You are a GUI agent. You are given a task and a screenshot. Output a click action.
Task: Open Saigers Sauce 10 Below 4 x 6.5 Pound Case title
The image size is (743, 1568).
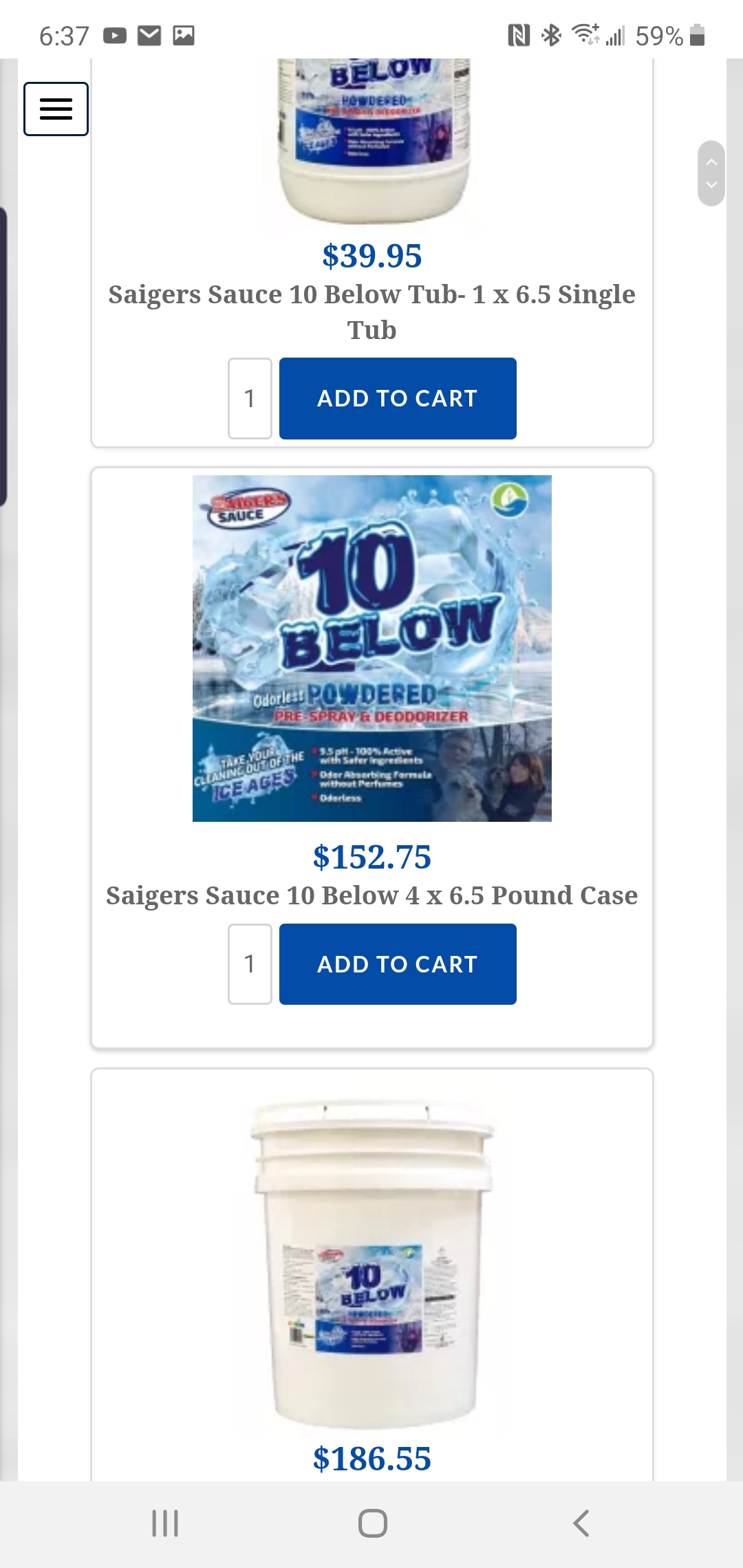pos(372,895)
